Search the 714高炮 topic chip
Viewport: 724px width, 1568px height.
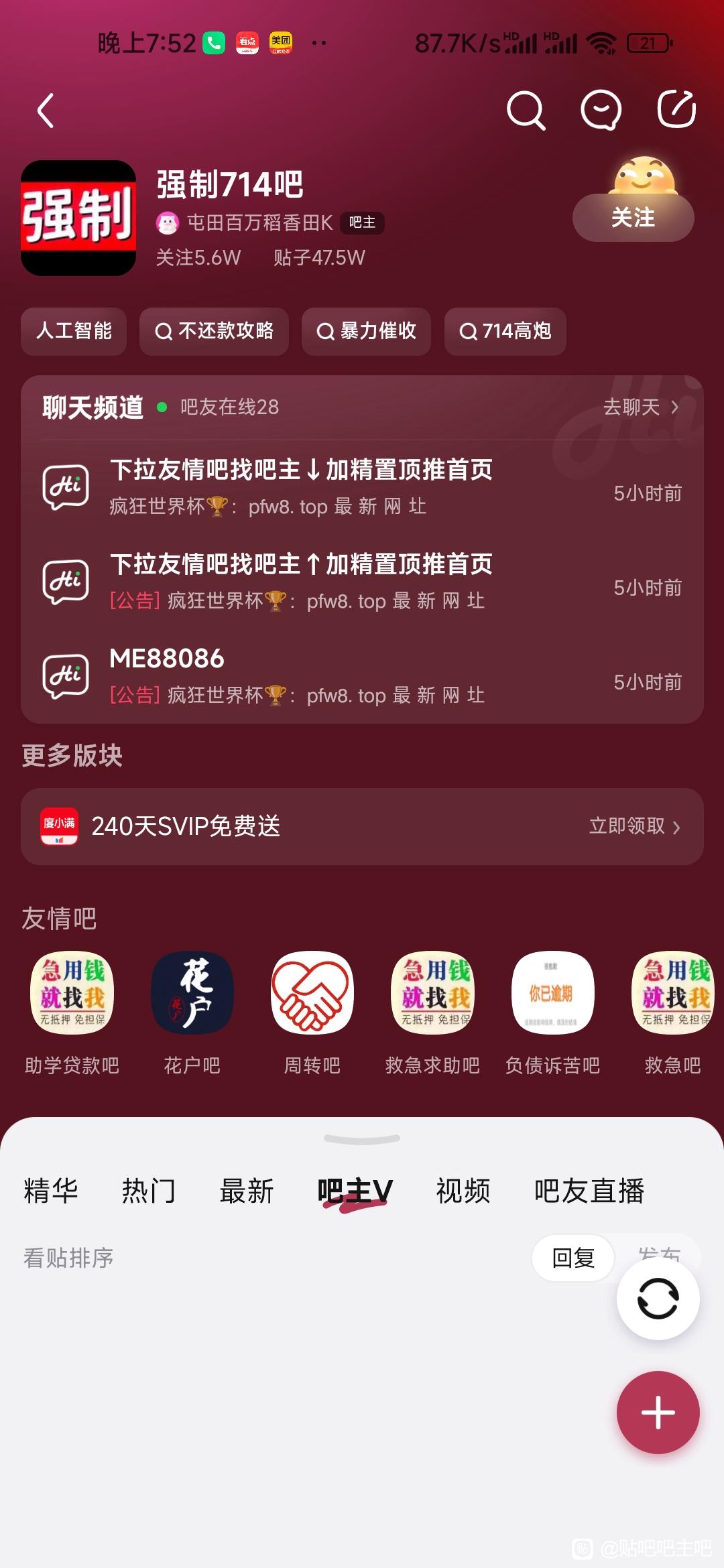pos(505,331)
